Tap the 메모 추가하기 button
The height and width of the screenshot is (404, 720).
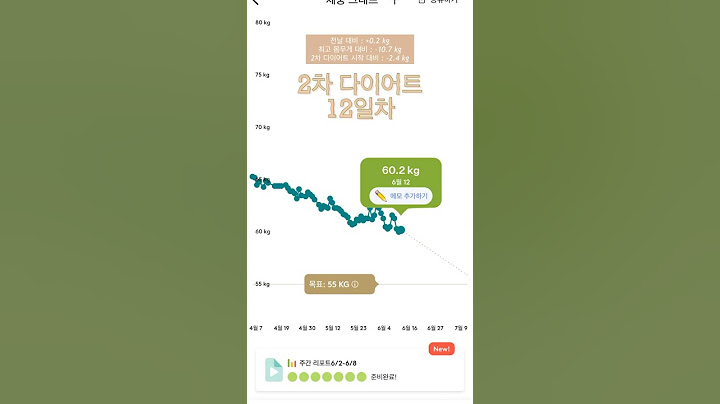400,196
